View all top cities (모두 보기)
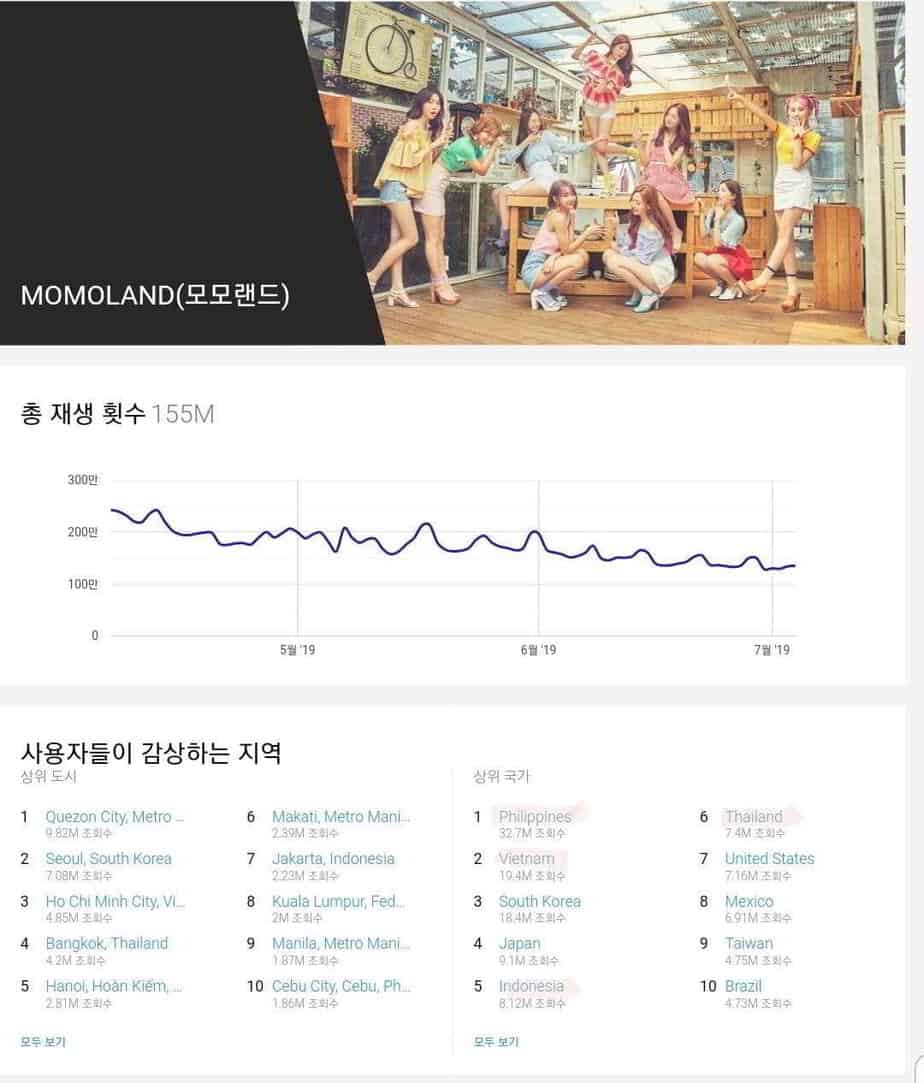 (x=43, y=1042)
